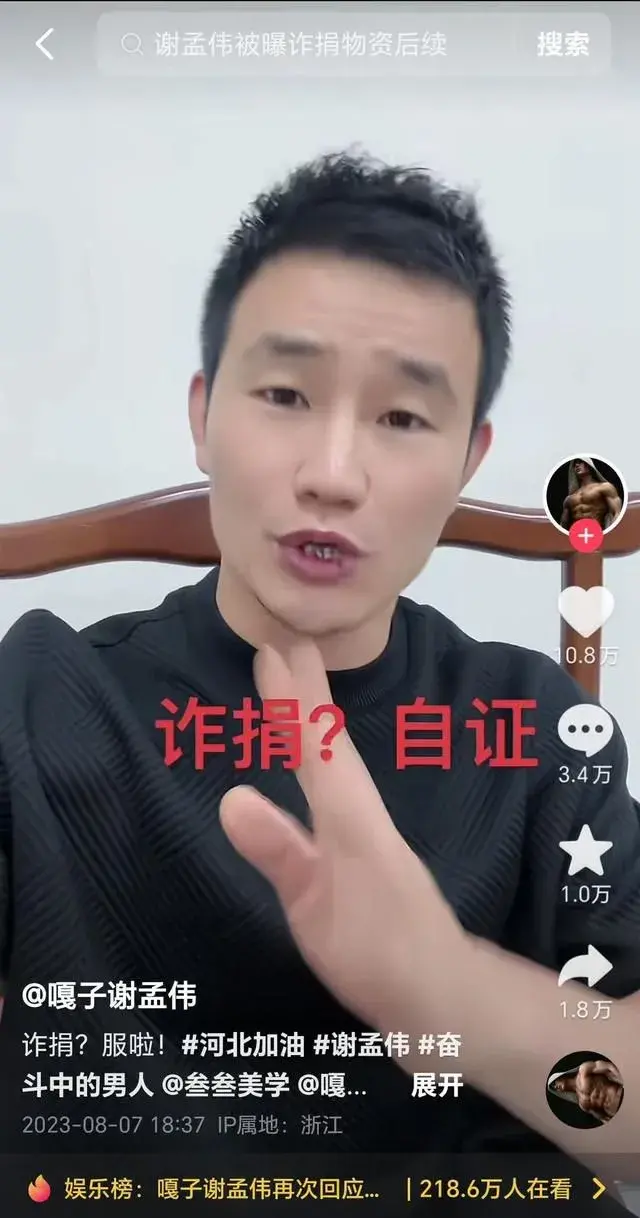
Task: Open the @嘎子谢孟伟 username
Action: (x=110, y=996)
